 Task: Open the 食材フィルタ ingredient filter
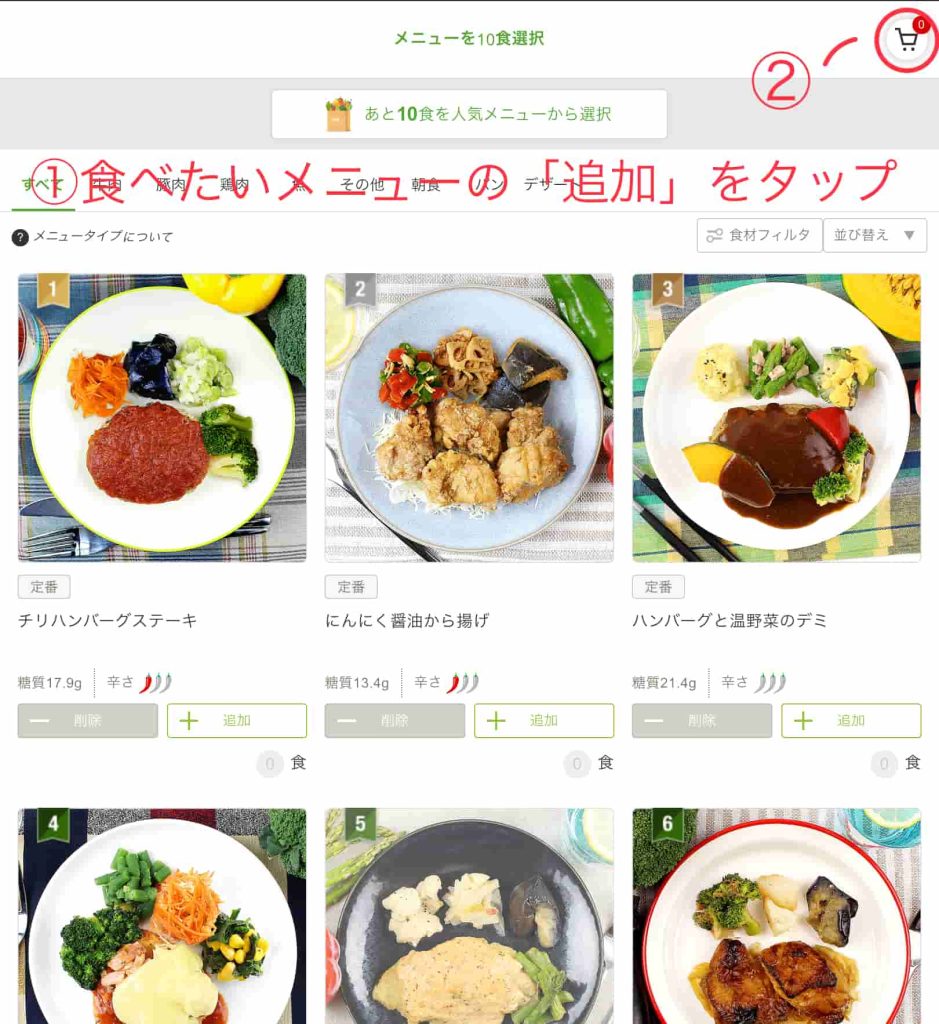[758, 235]
